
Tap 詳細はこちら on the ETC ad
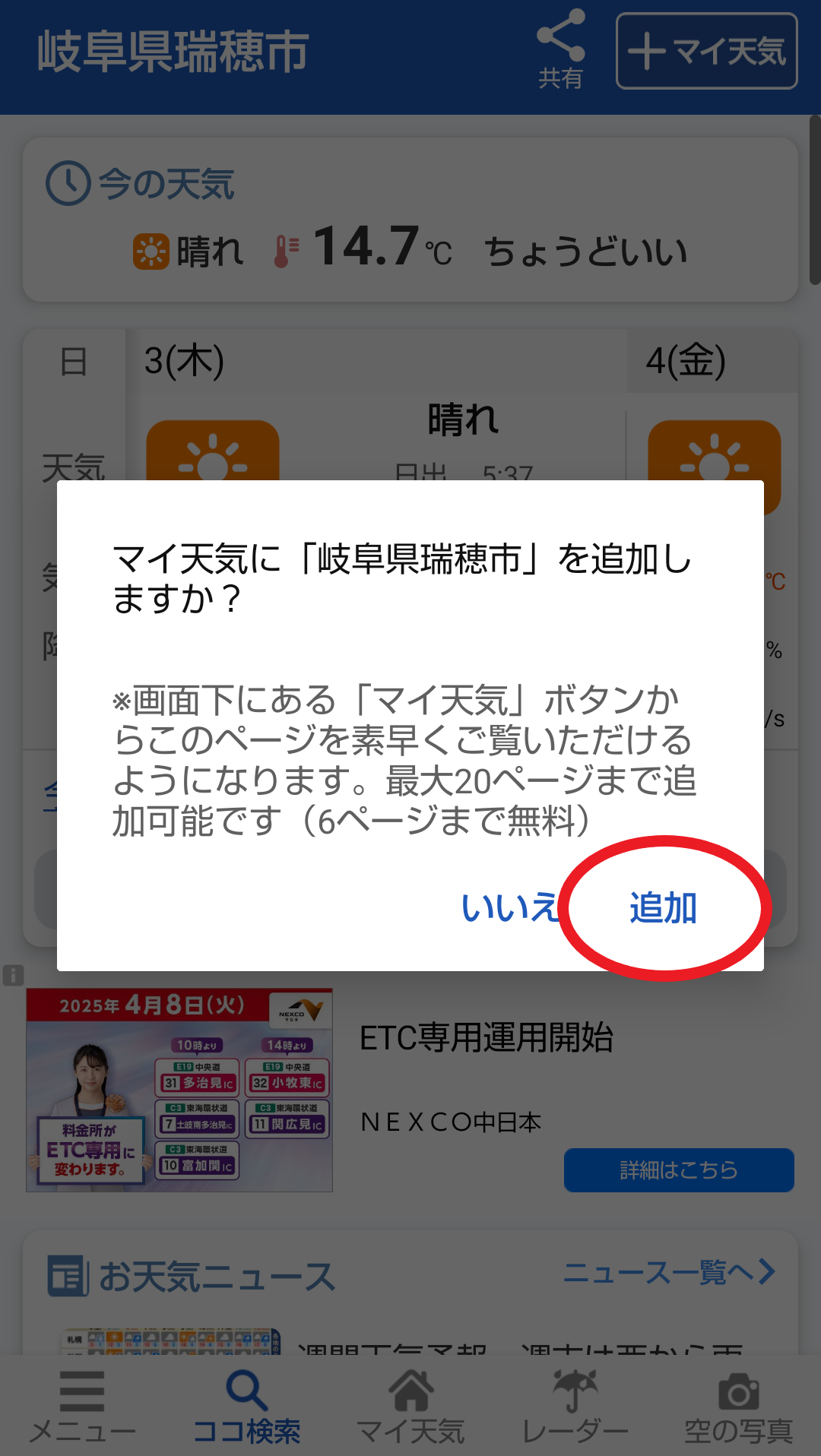679,1170
